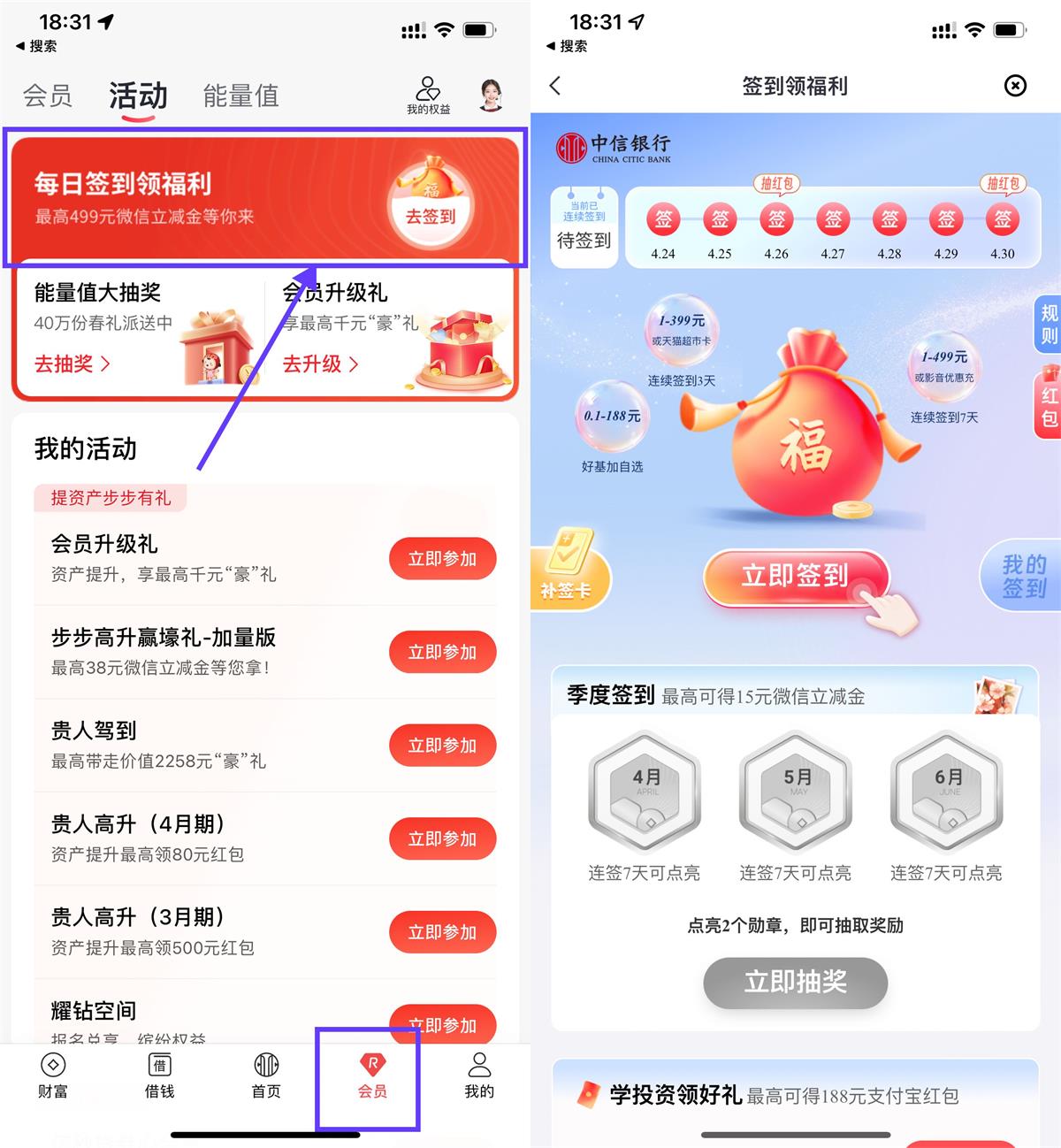Image resolution: width=1061 pixels, height=1148 pixels.
Task: Open 去抽奖 under 能量值大抽奖
Action: tap(72, 364)
